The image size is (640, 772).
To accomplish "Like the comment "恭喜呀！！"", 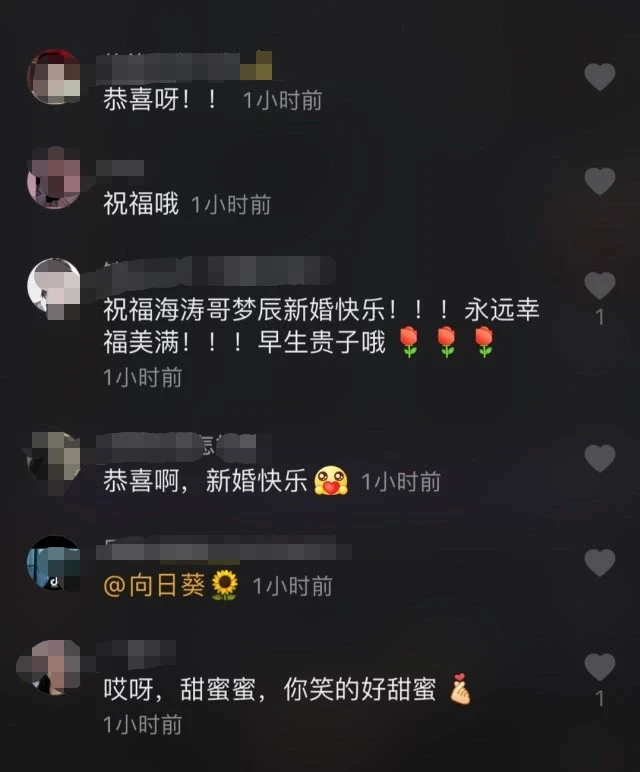I will tap(599, 77).
